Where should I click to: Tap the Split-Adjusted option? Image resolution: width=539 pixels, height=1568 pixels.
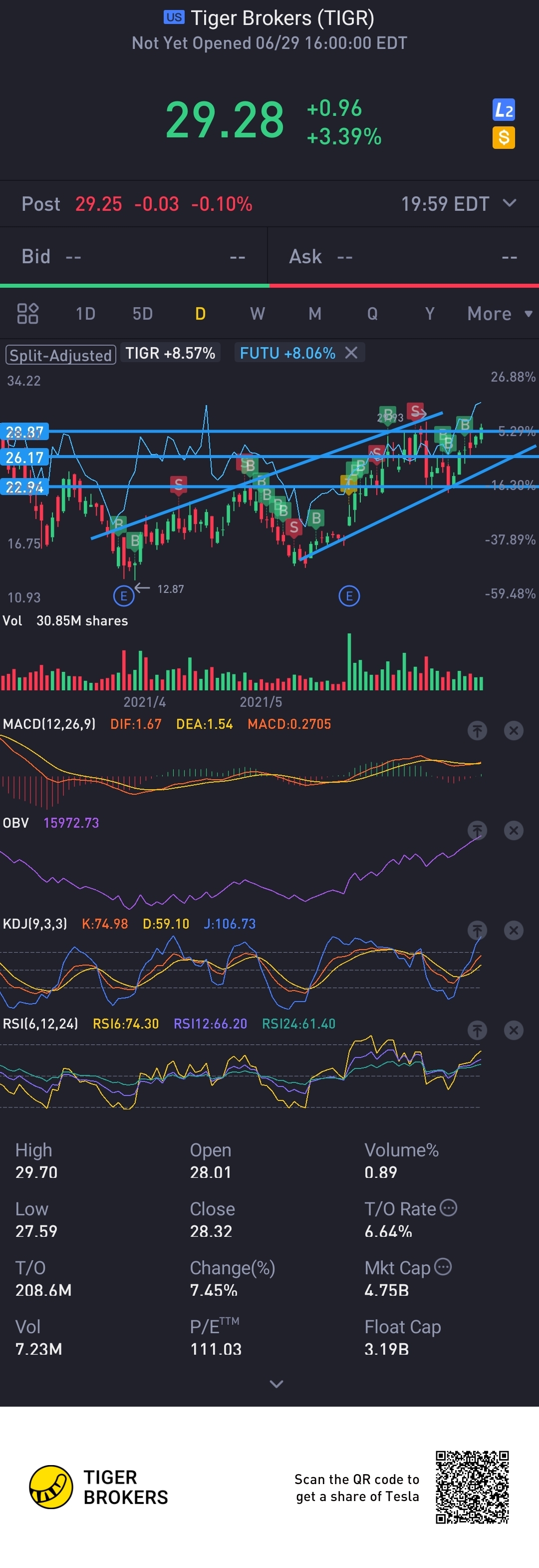[x=61, y=355]
